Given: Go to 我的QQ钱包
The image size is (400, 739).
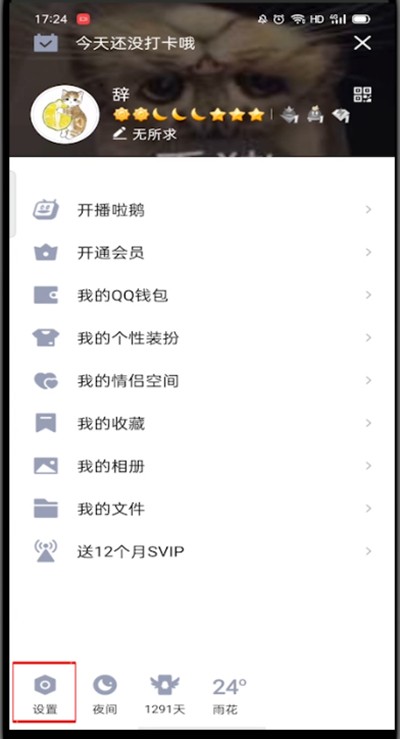Looking at the screenshot, I should [202, 296].
